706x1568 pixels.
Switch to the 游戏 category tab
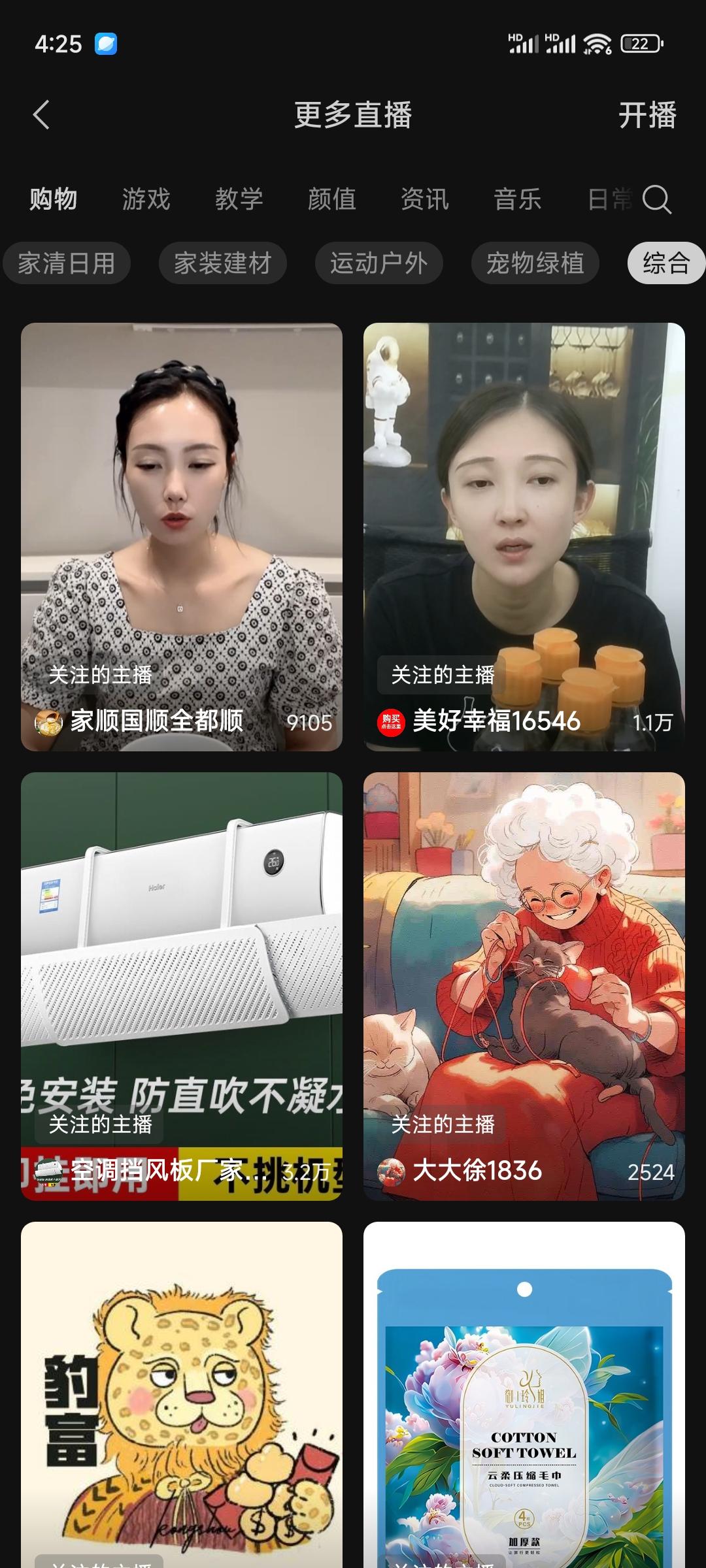tap(146, 199)
